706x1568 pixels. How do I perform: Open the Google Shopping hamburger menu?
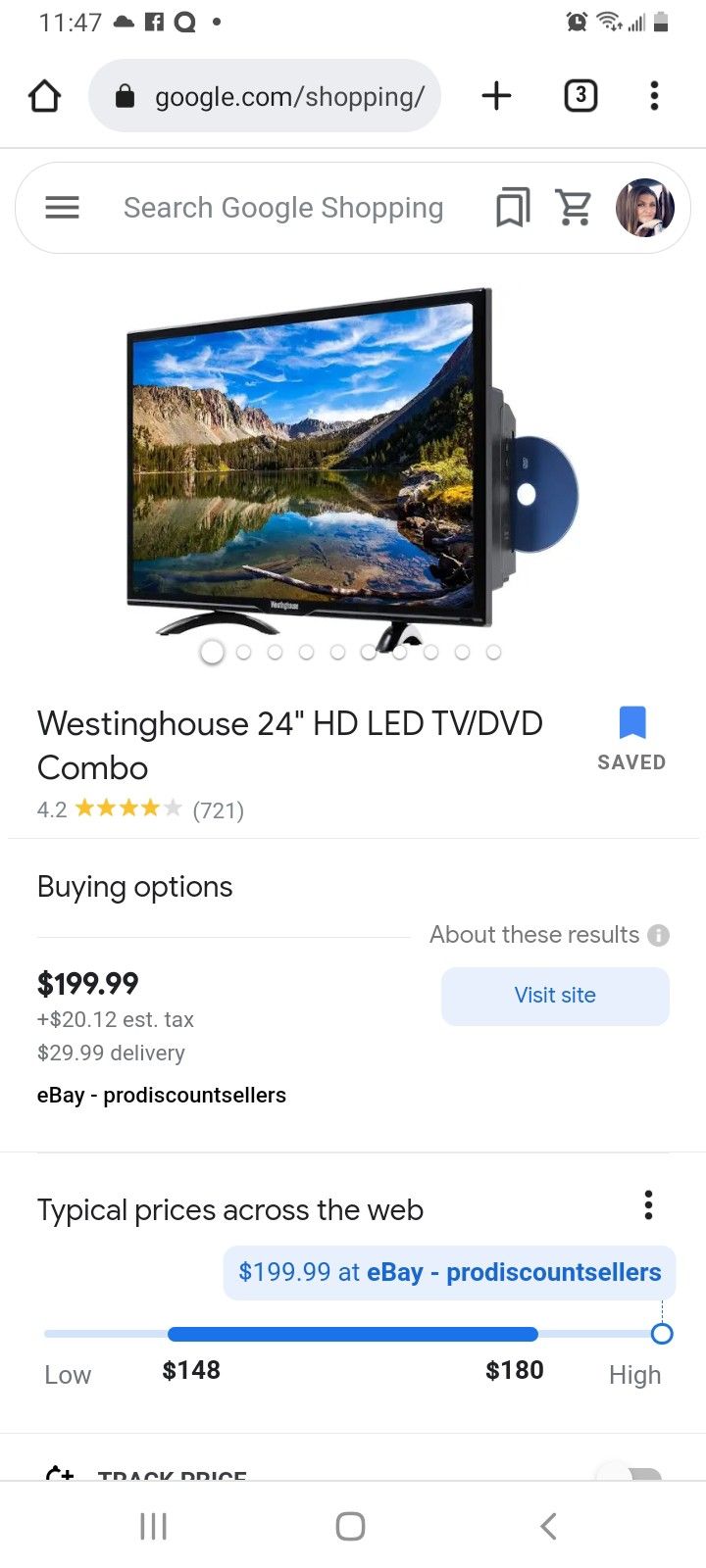pos(63,208)
